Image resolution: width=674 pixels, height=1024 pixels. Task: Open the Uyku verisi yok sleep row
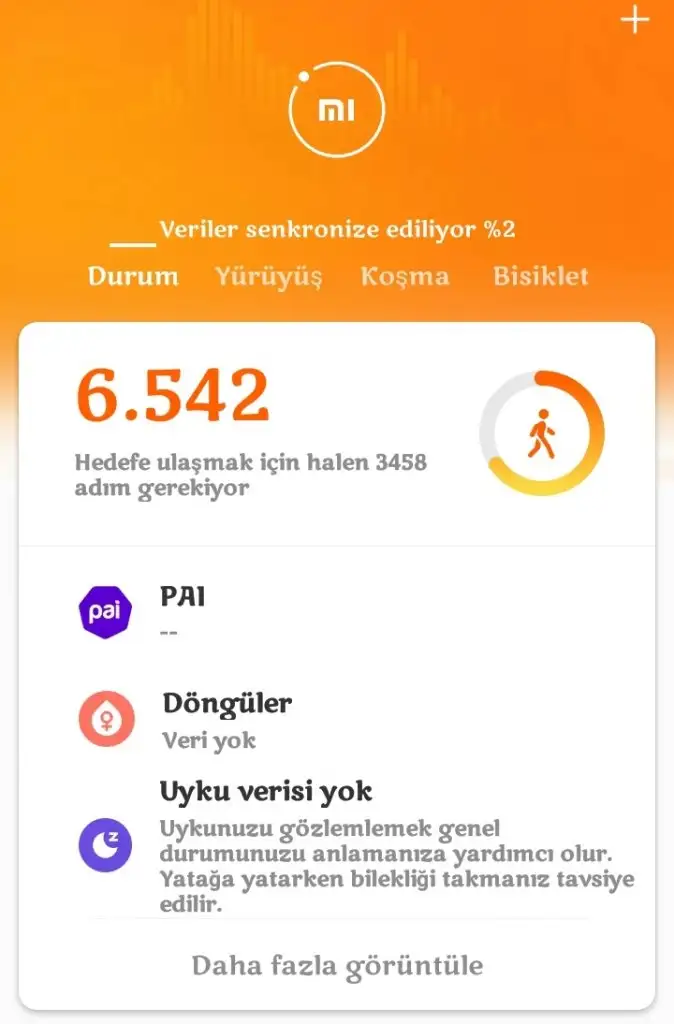click(336, 845)
